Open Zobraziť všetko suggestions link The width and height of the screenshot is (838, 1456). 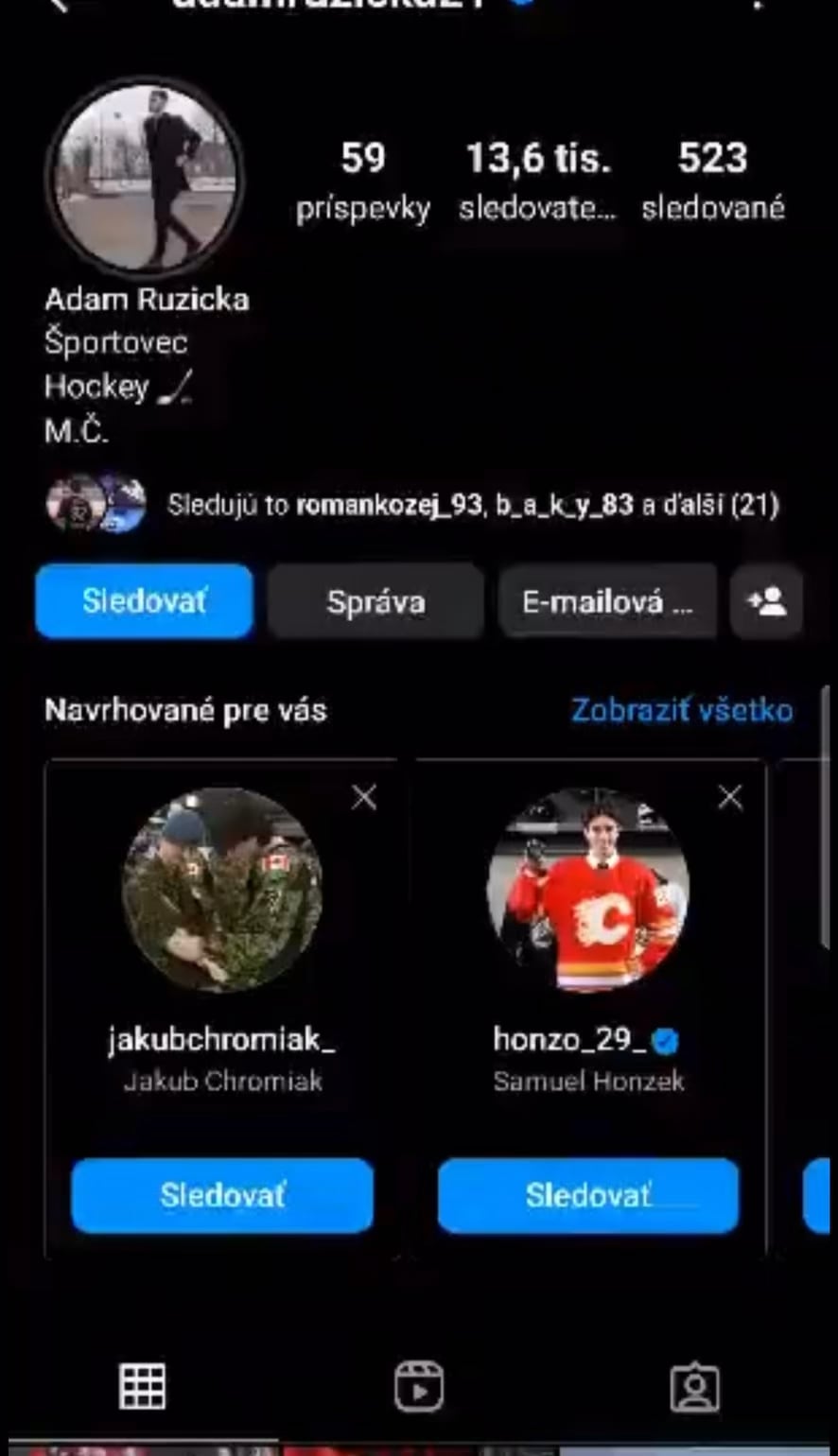coord(682,710)
